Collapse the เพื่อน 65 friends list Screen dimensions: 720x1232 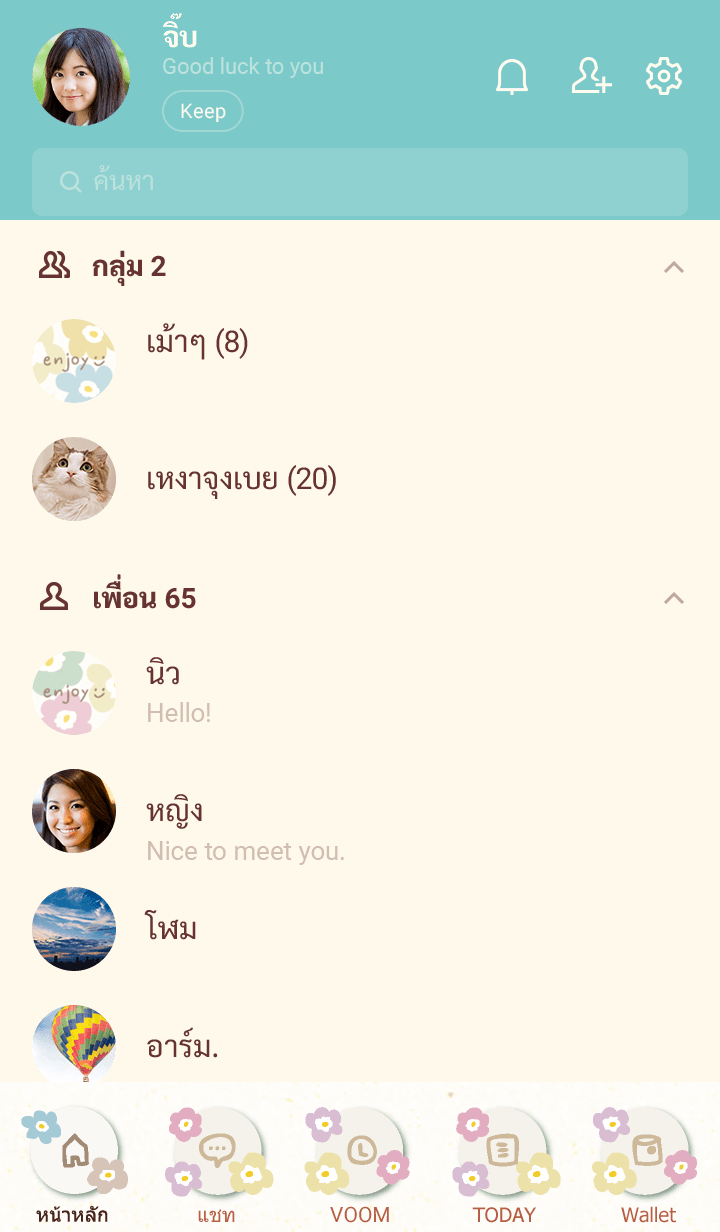coord(674,598)
